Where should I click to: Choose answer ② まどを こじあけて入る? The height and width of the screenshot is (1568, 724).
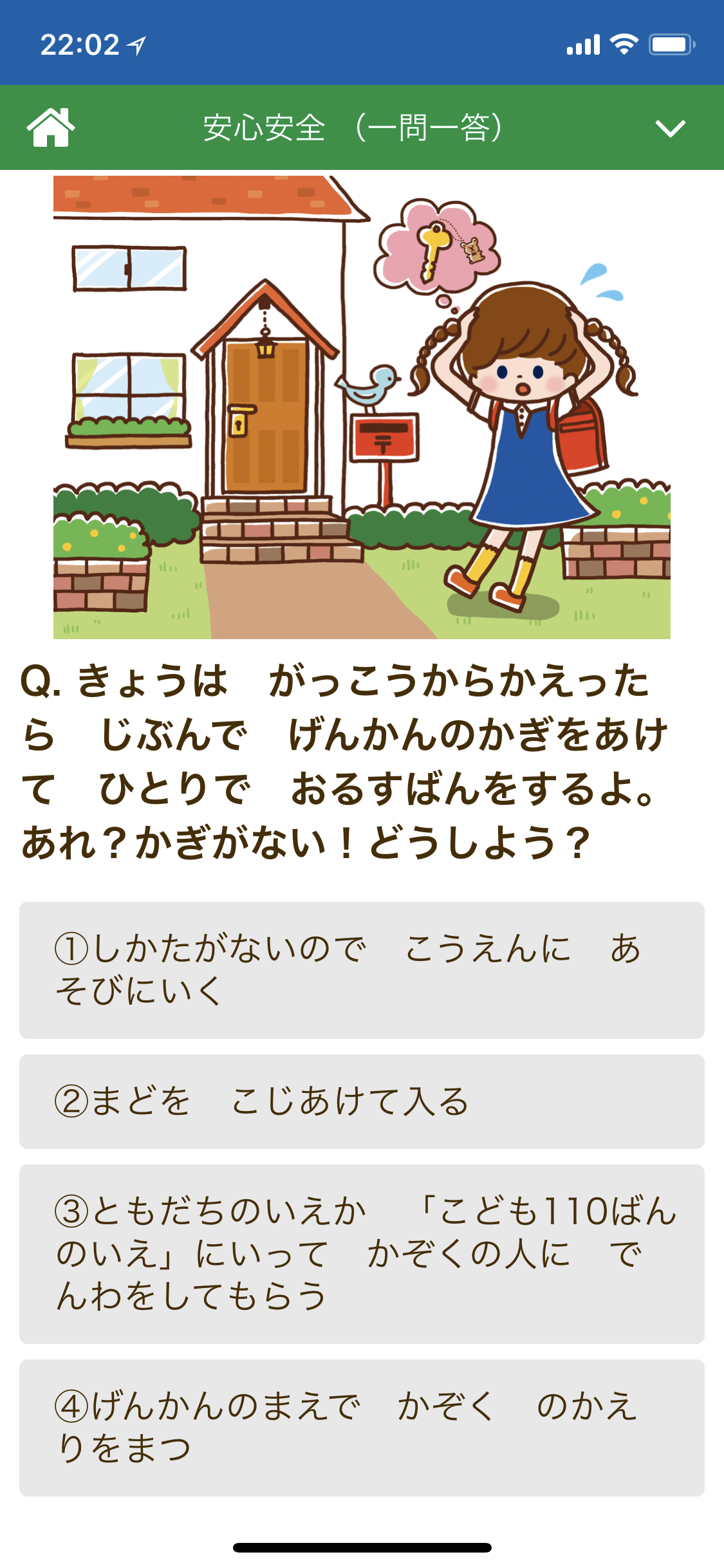click(x=362, y=1101)
